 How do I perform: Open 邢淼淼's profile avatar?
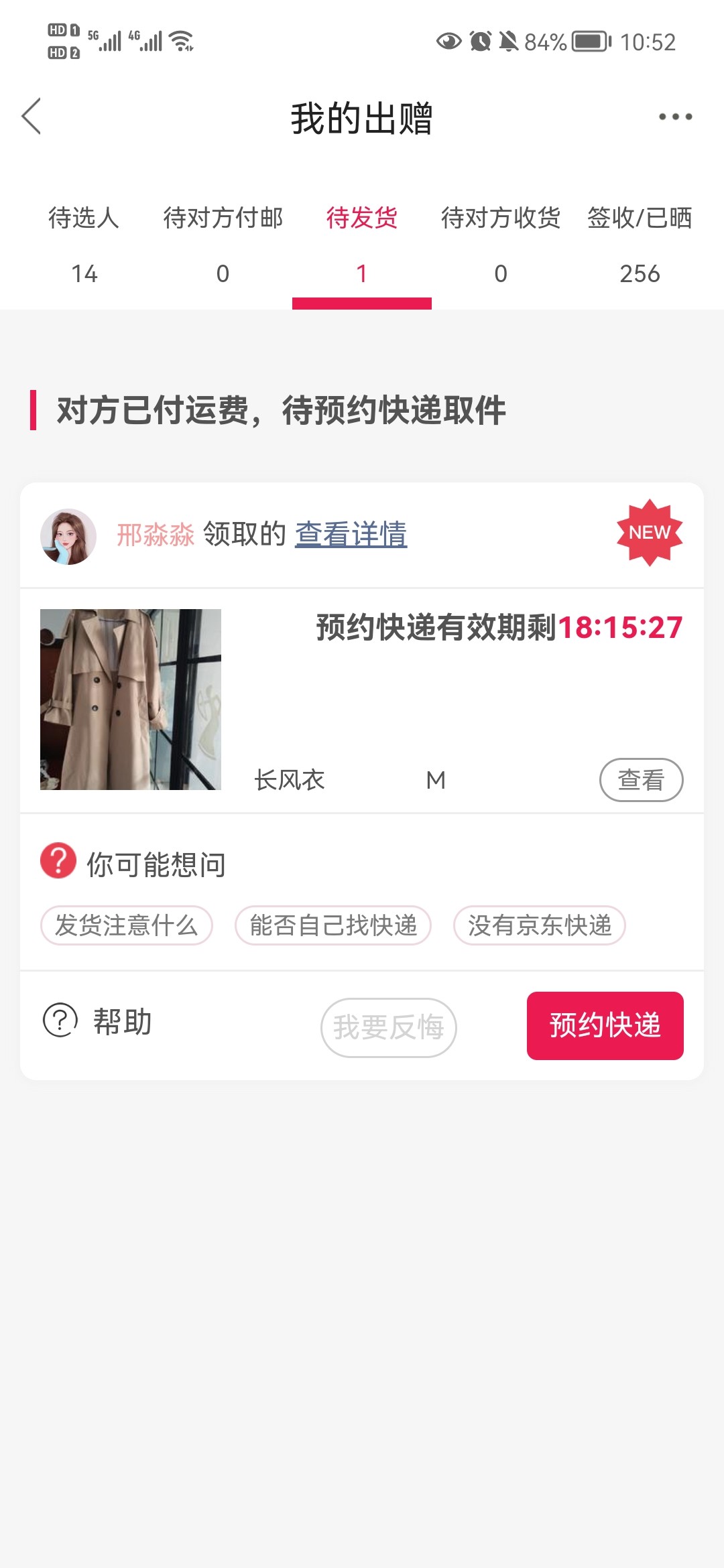click(x=68, y=536)
